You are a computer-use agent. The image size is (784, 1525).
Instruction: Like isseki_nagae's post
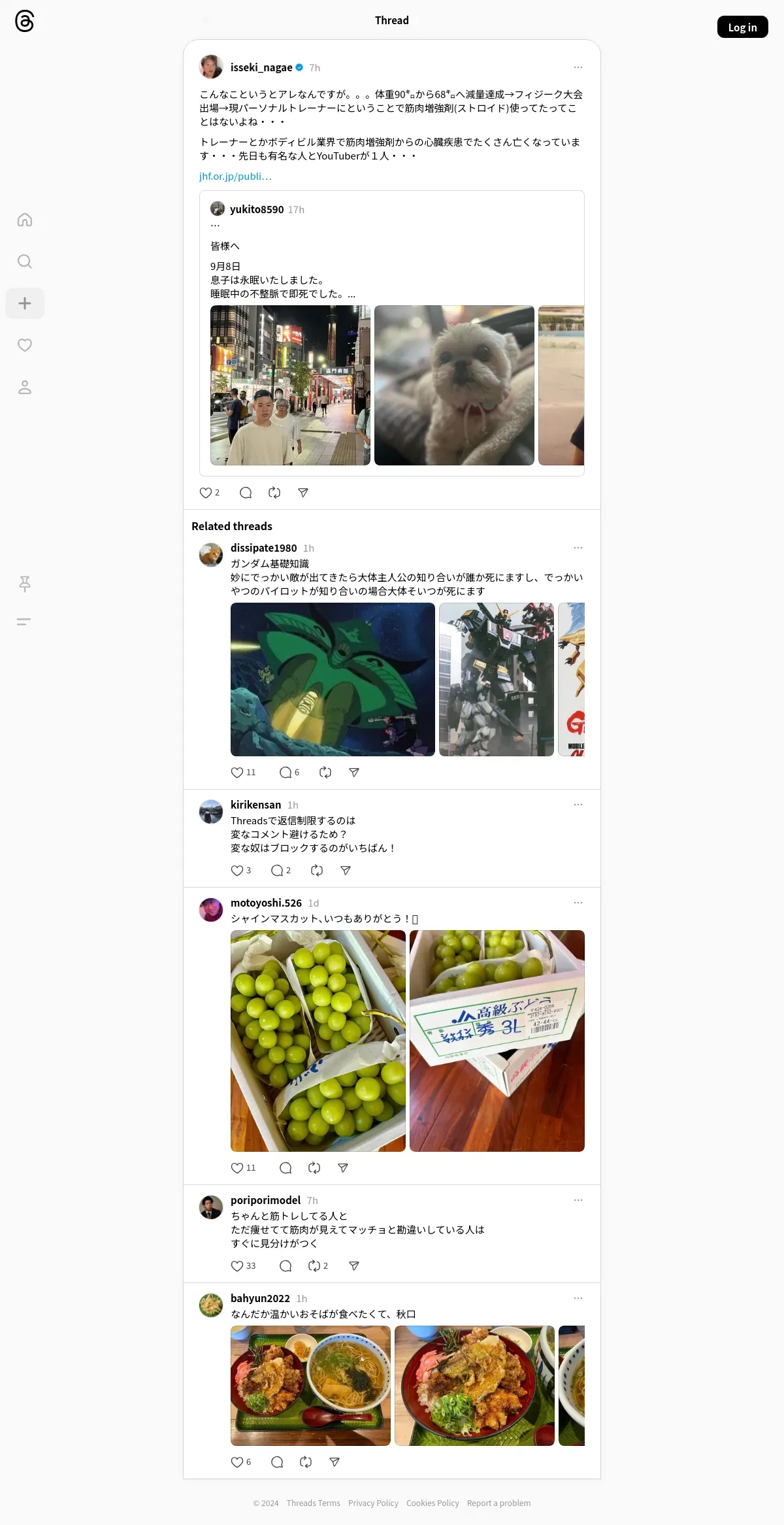(x=206, y=493)
